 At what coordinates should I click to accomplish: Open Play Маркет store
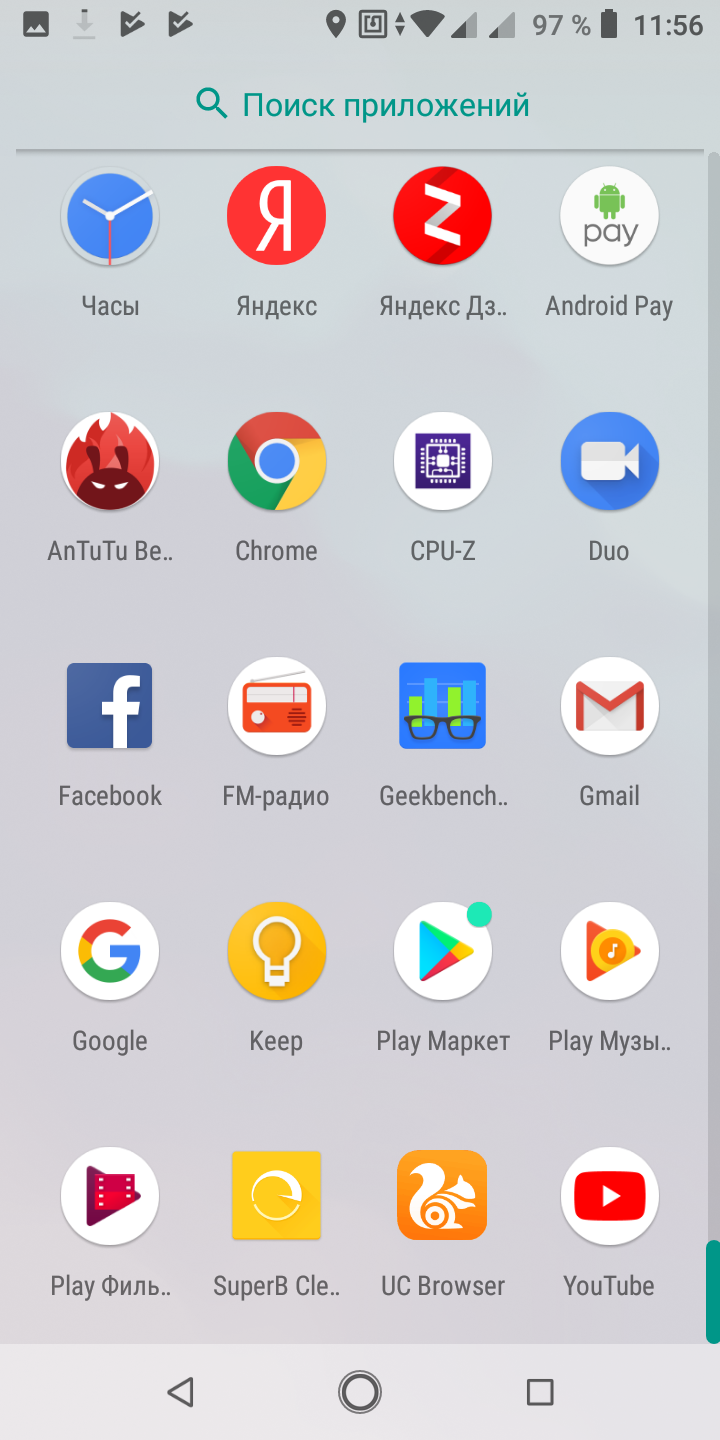(x=442, y=951)
